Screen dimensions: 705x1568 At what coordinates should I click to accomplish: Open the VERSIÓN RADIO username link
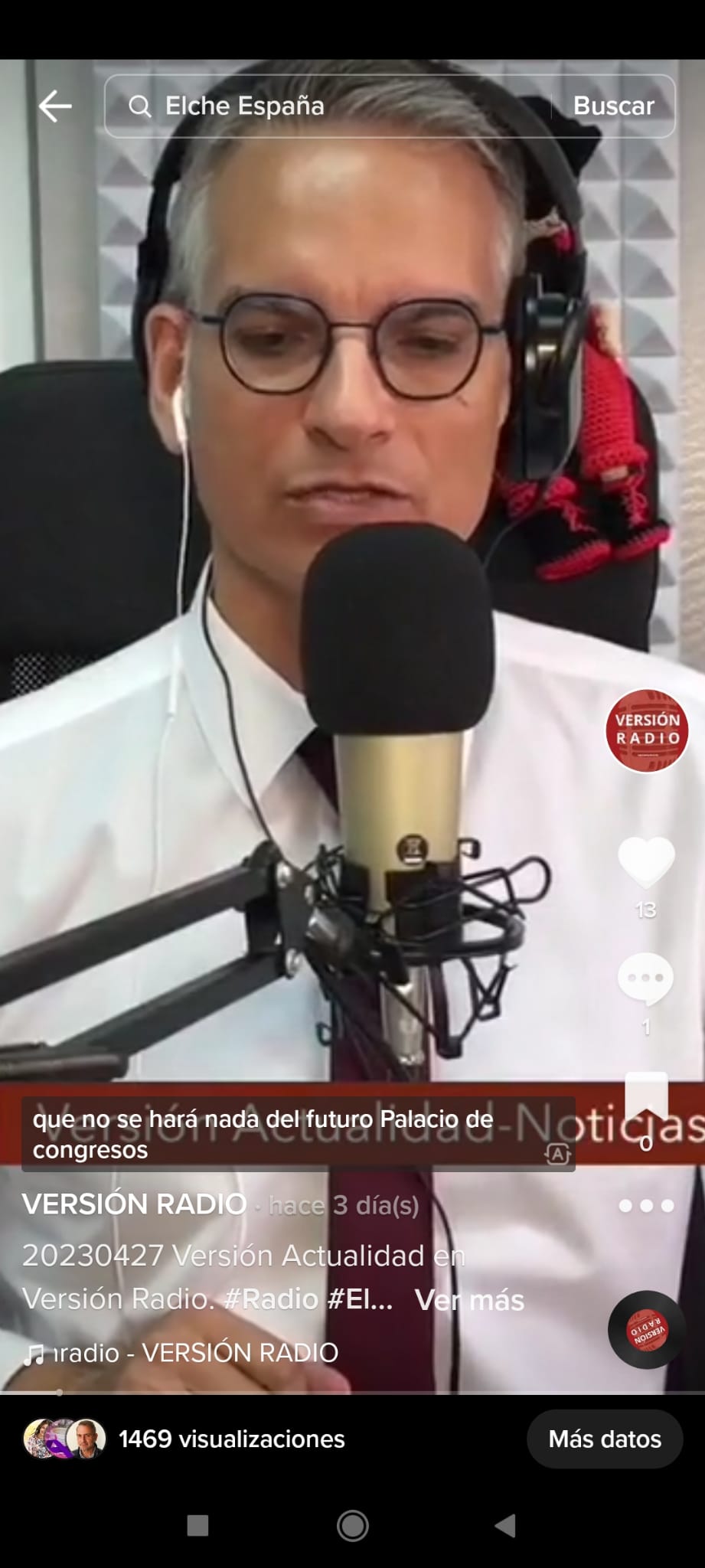click(135, 1204)
